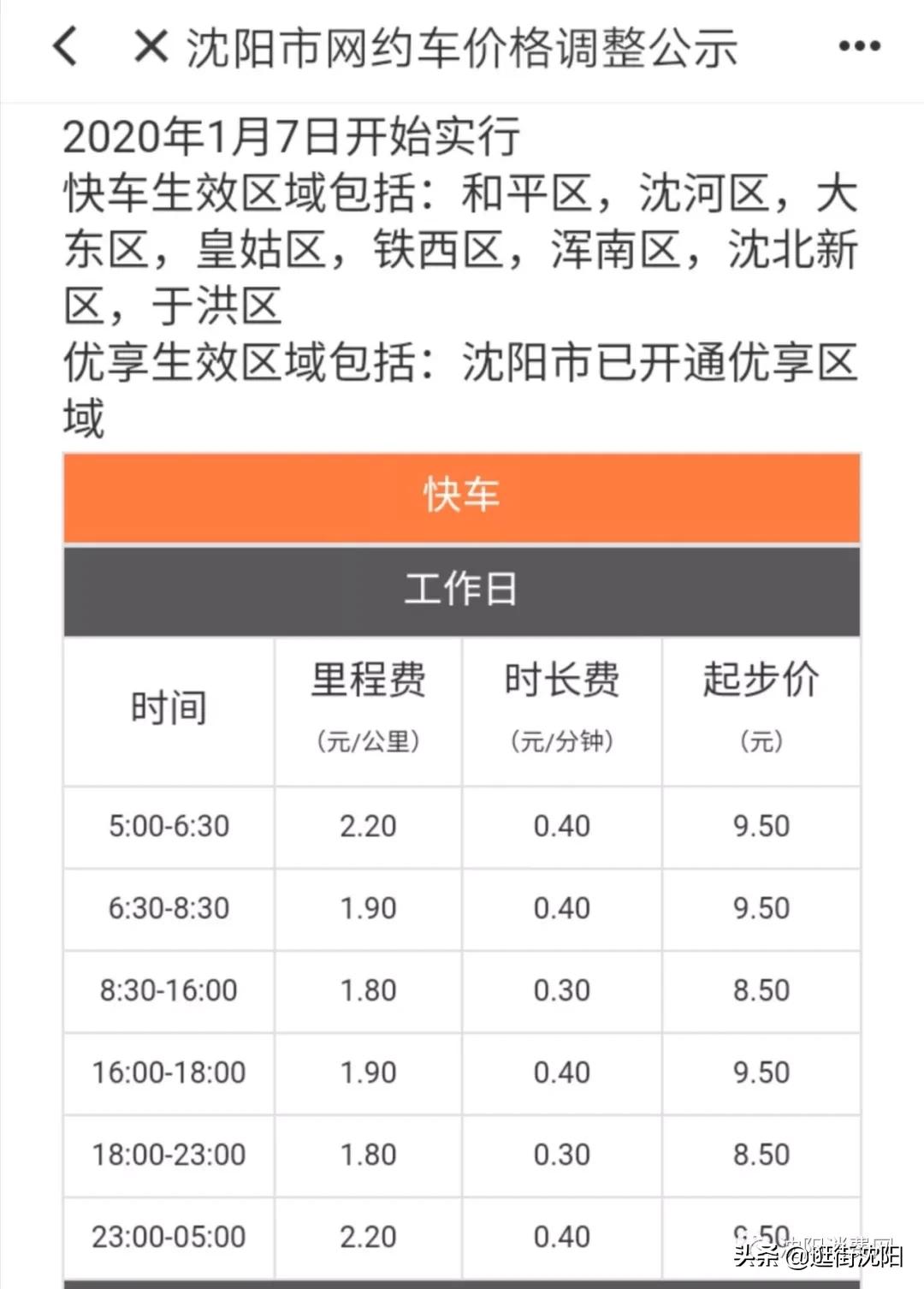Select the 5:00-6:30 time row
The height and width of the screenshot is (1289, 924).
point(168,825)
